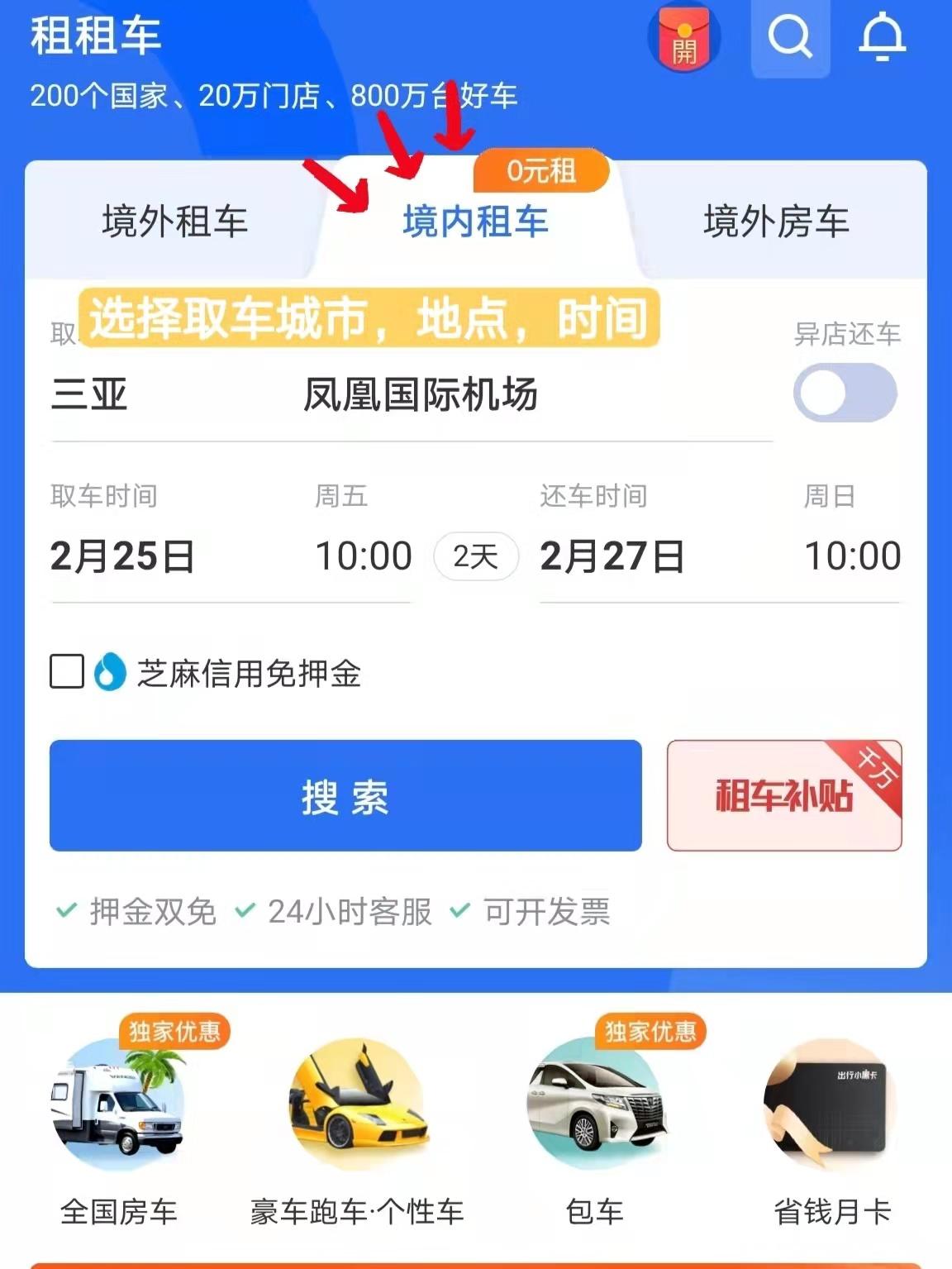Tap the 搜索 button

345,796
